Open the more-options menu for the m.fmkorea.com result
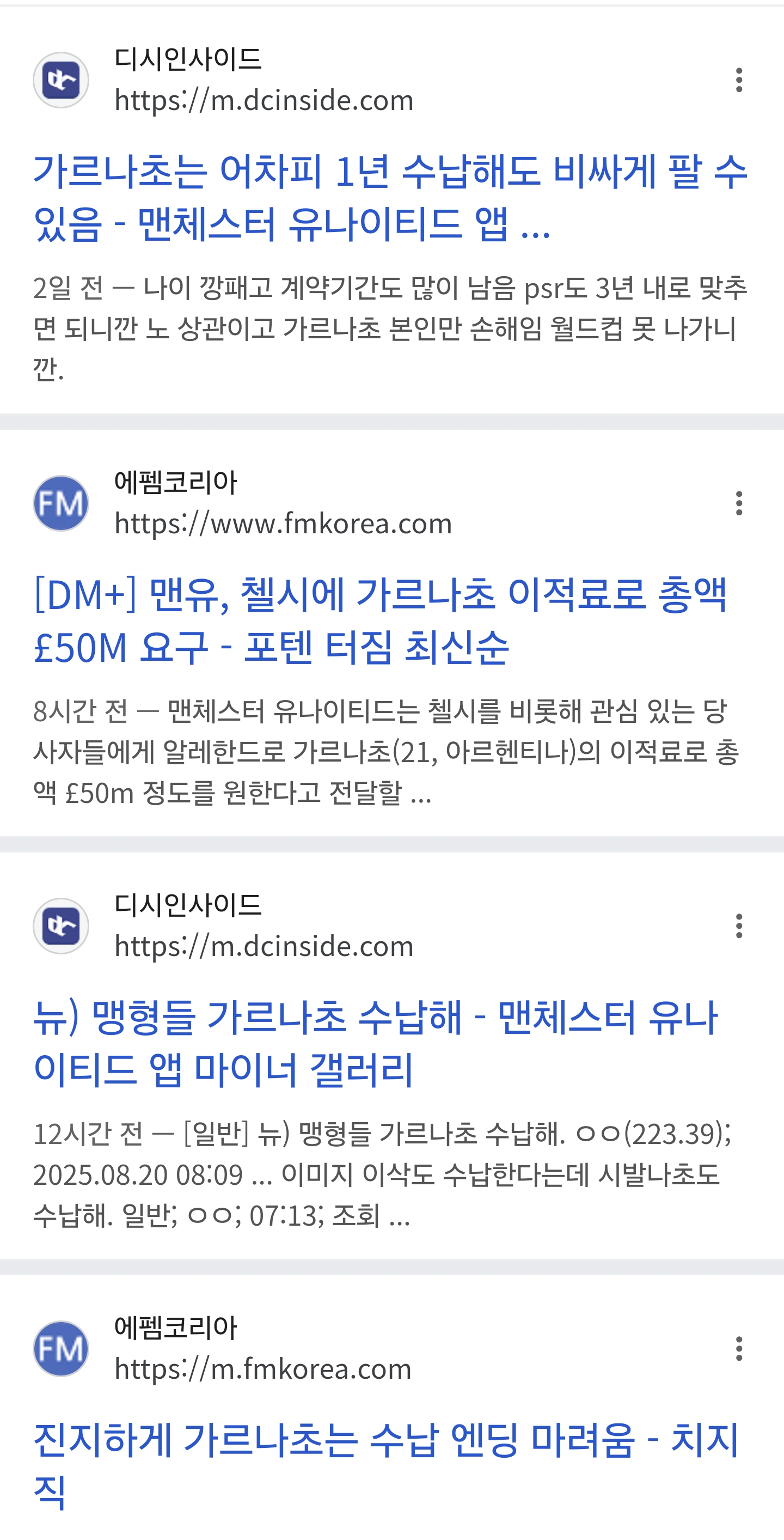Image resolution: width=784 pixels, height=1540 pixels. (x=739, y=1349)
